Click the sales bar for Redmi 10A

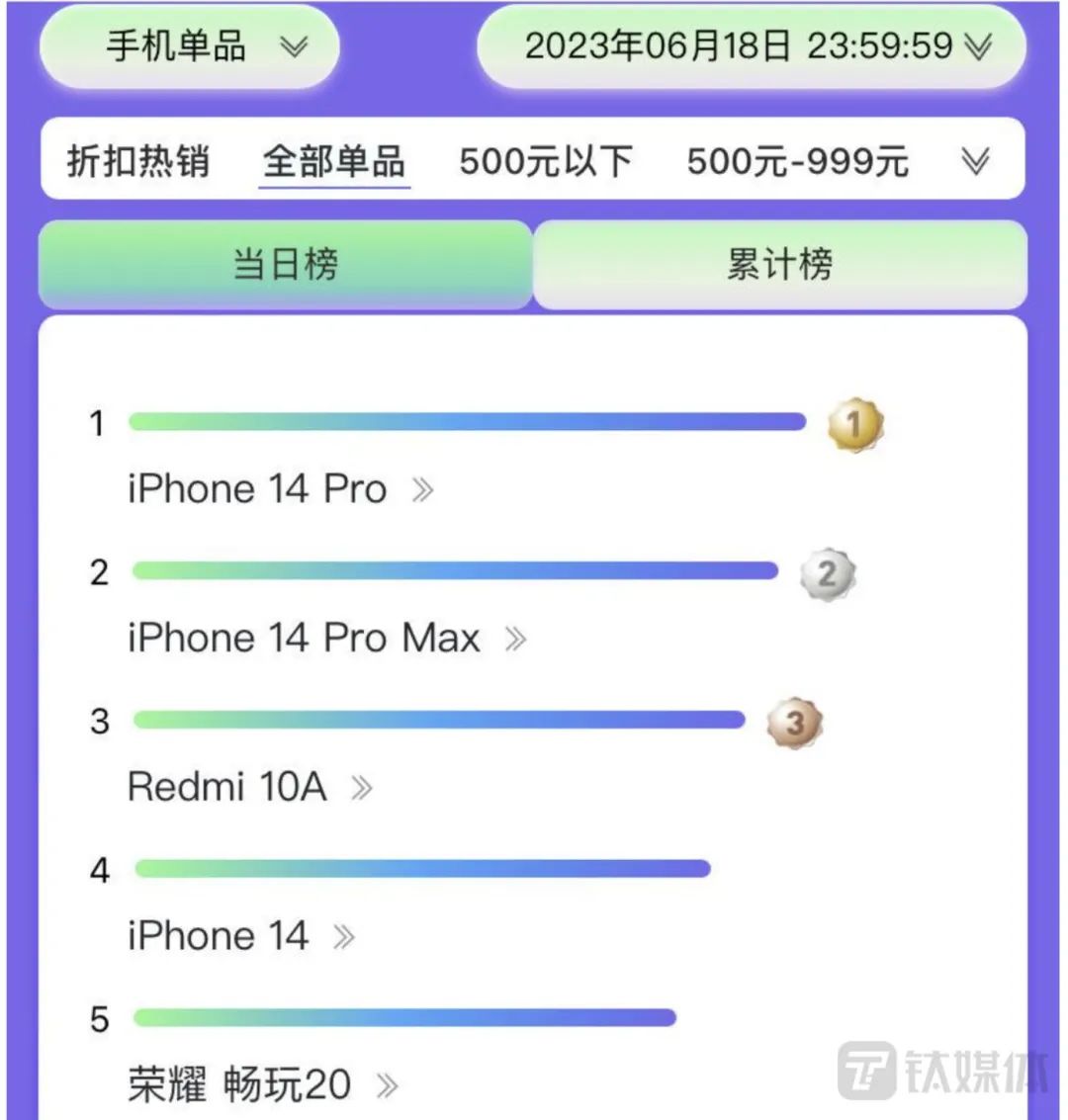coord(440,720)
